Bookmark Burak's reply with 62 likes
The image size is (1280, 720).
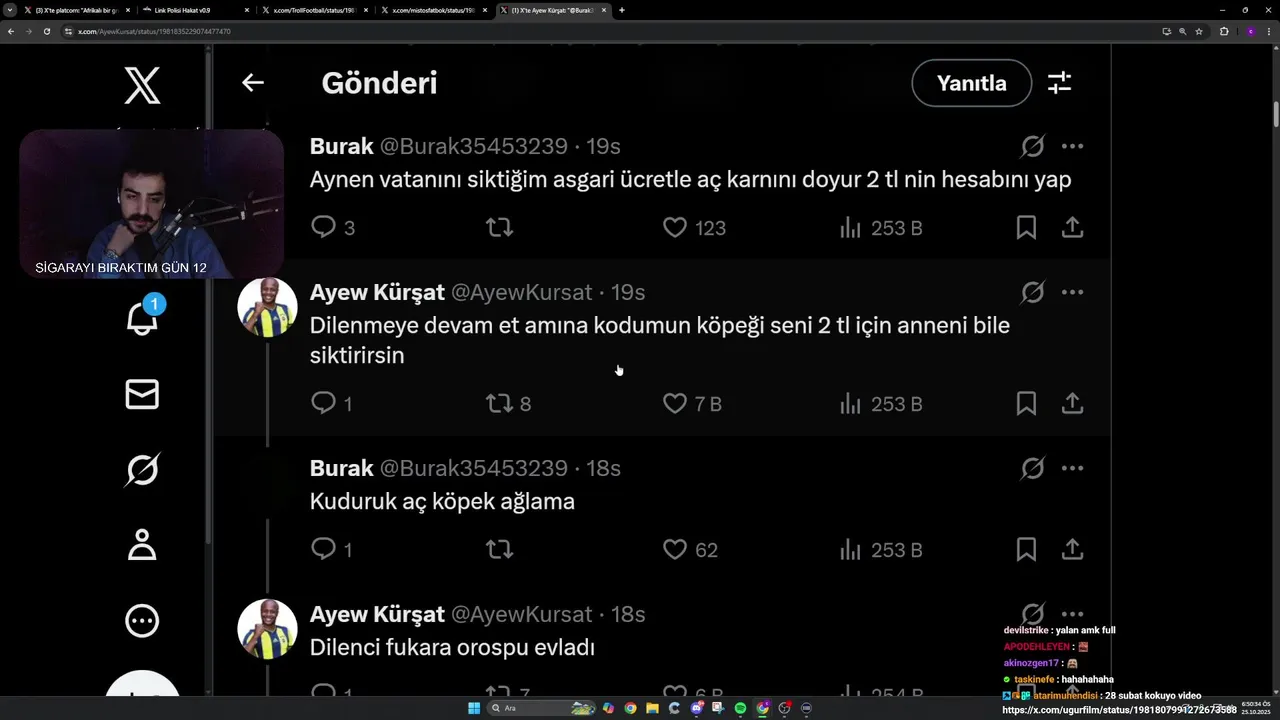tap(1026, 550)
